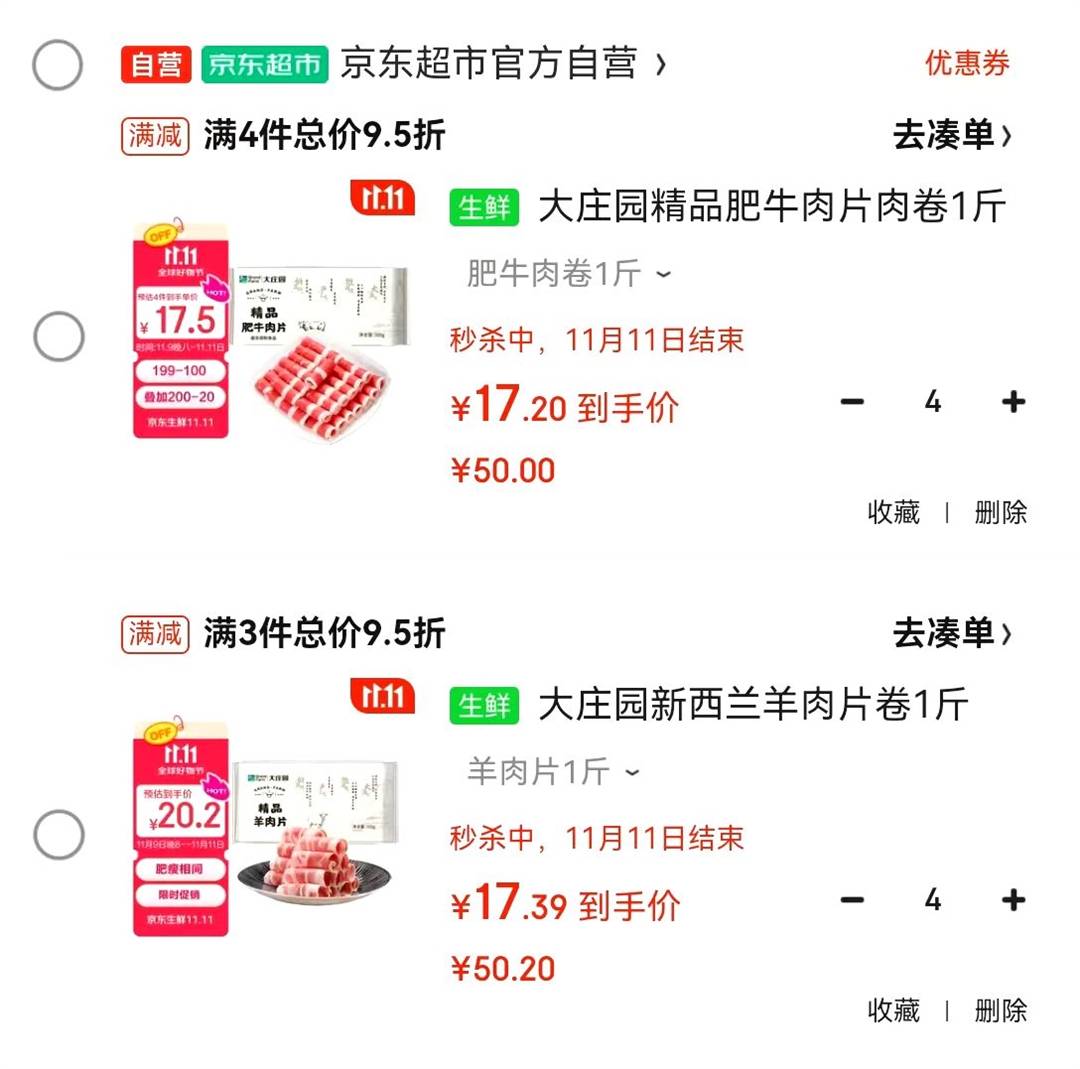This screenshot has width=1080, height=1069.
Task: Increase quantity of 肥牛肉片肉卷
Action: (1013, 402)
